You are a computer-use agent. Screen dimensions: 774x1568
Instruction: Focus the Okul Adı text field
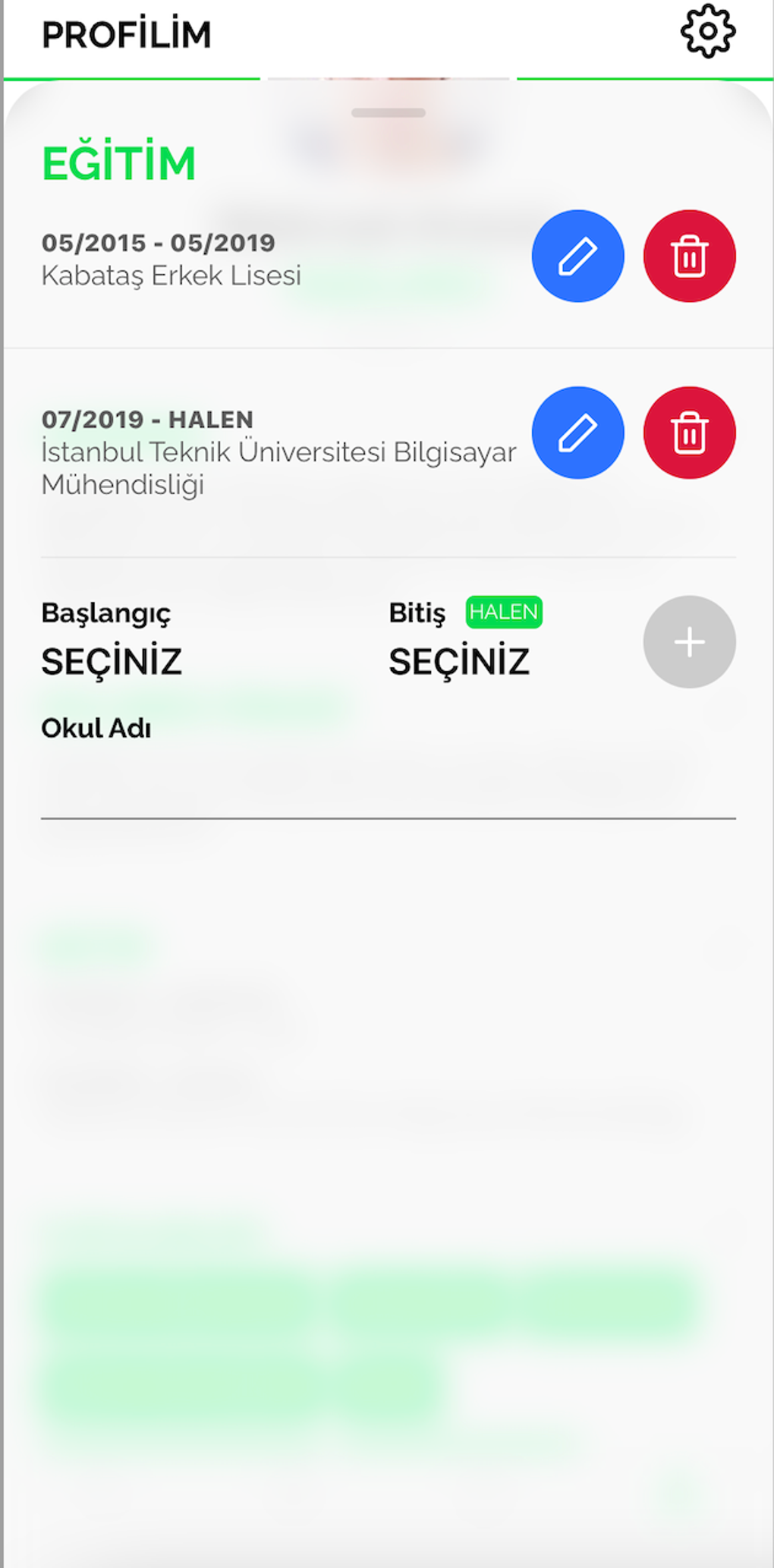click(x=387, y=789)
